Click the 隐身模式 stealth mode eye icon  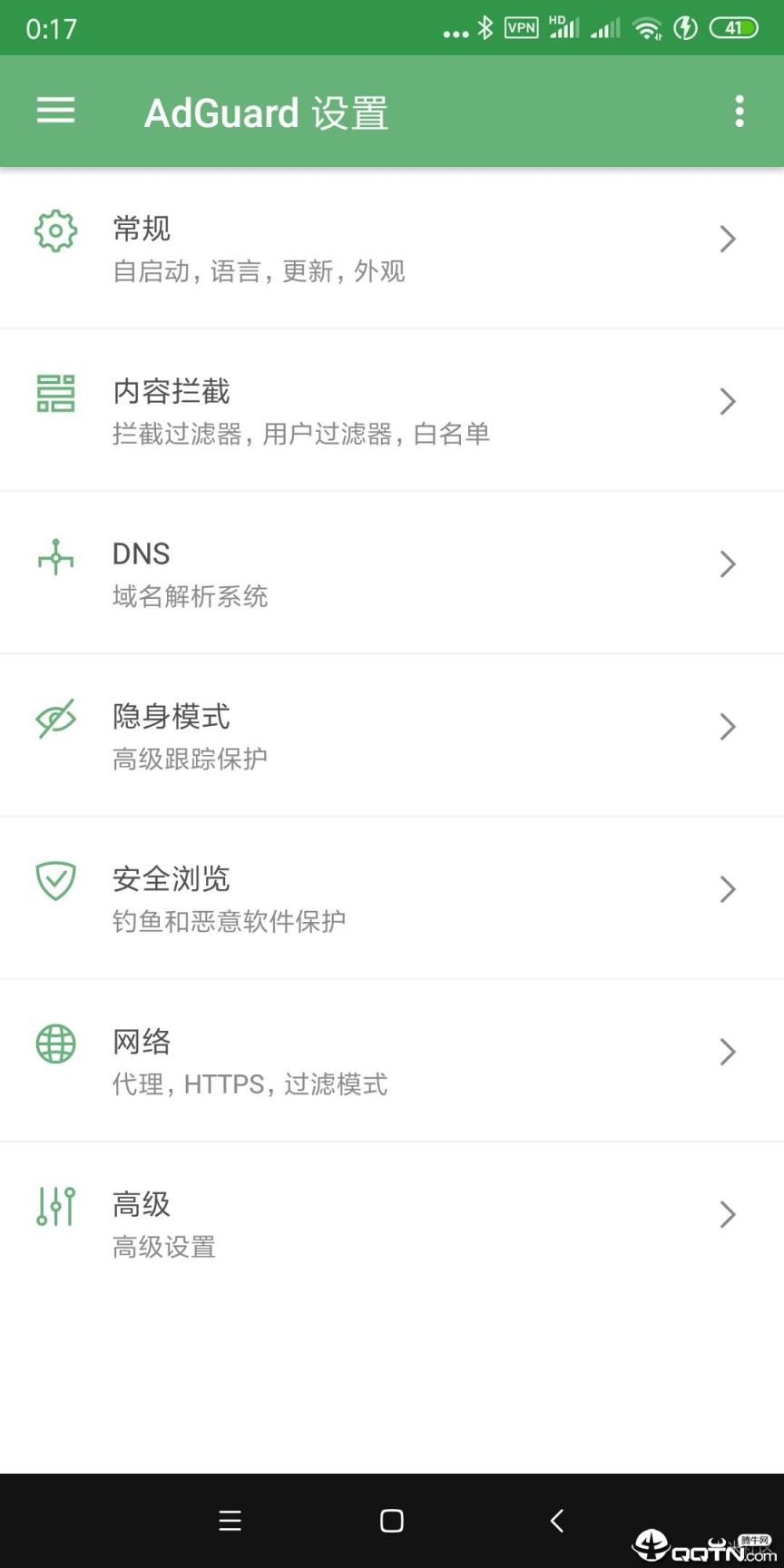tap(55, 717)
